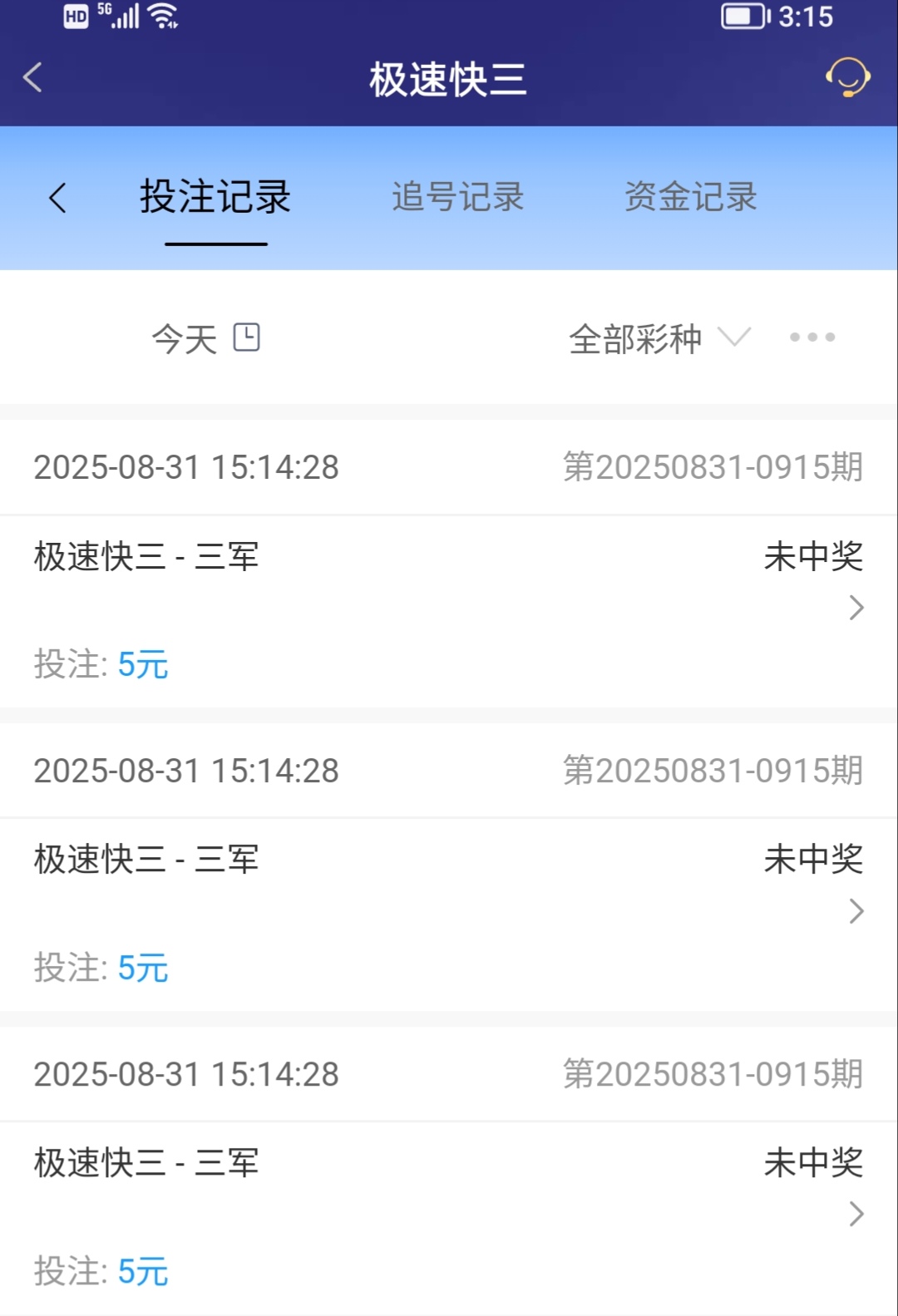Open customer service headset icon
Screen dimensions: 898x1316
[847, 78]
